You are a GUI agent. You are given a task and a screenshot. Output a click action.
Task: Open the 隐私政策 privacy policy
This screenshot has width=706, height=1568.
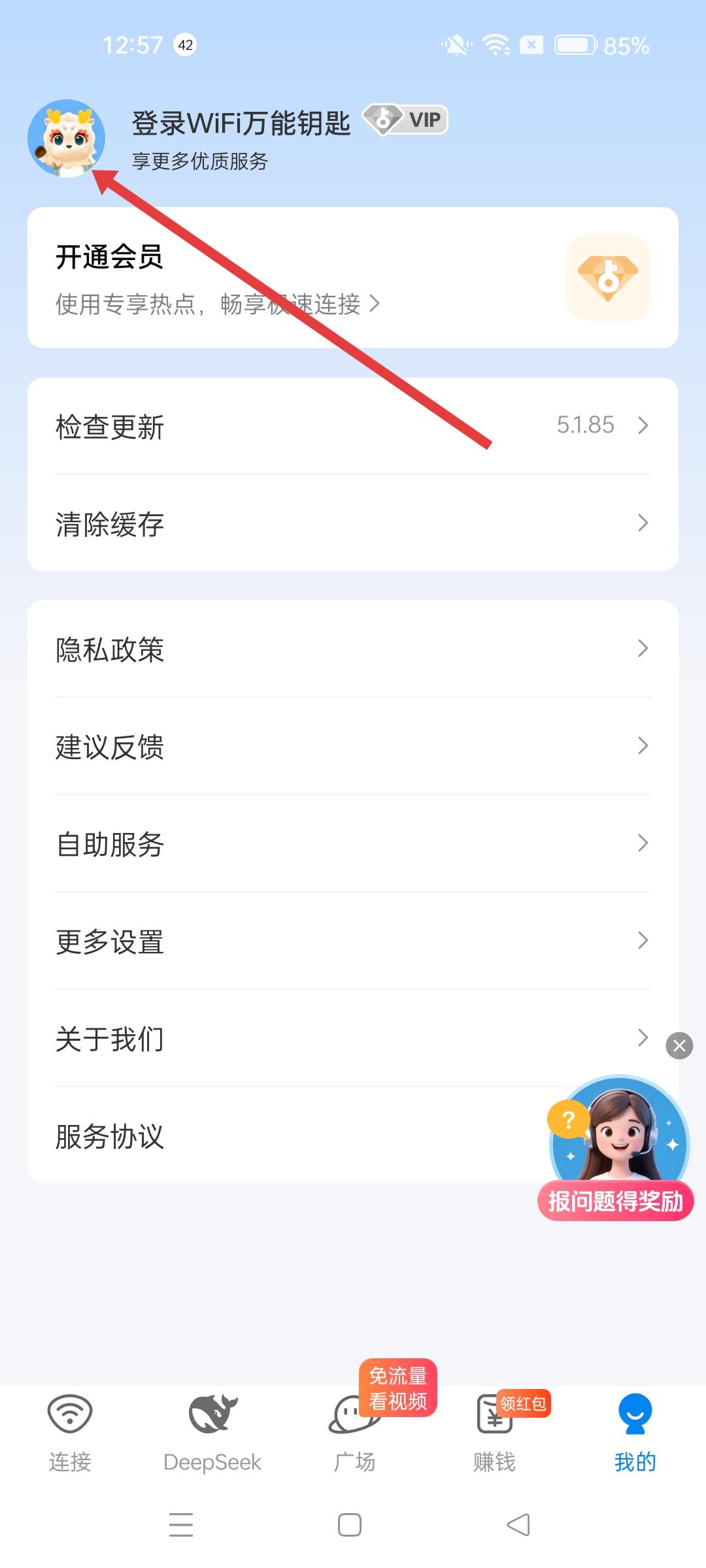tap(353, 649)
